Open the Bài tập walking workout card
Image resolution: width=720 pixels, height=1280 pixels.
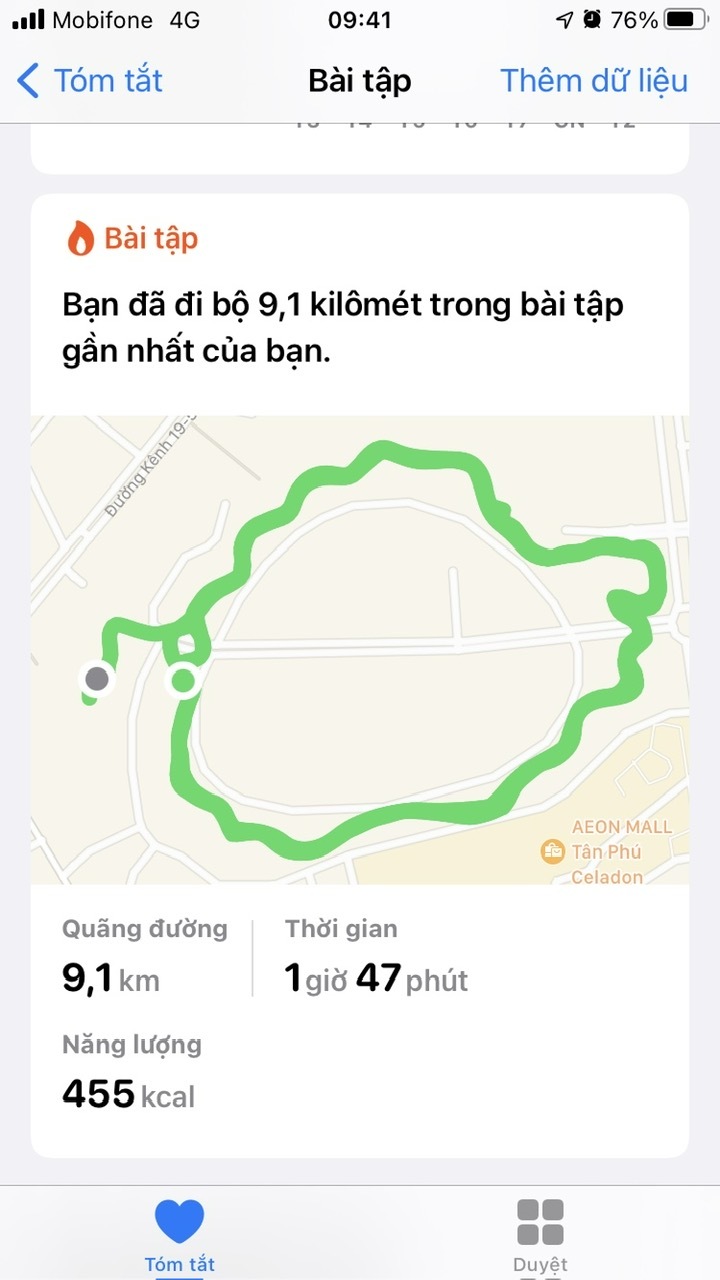pyautogui.click(x=360, y=676)
